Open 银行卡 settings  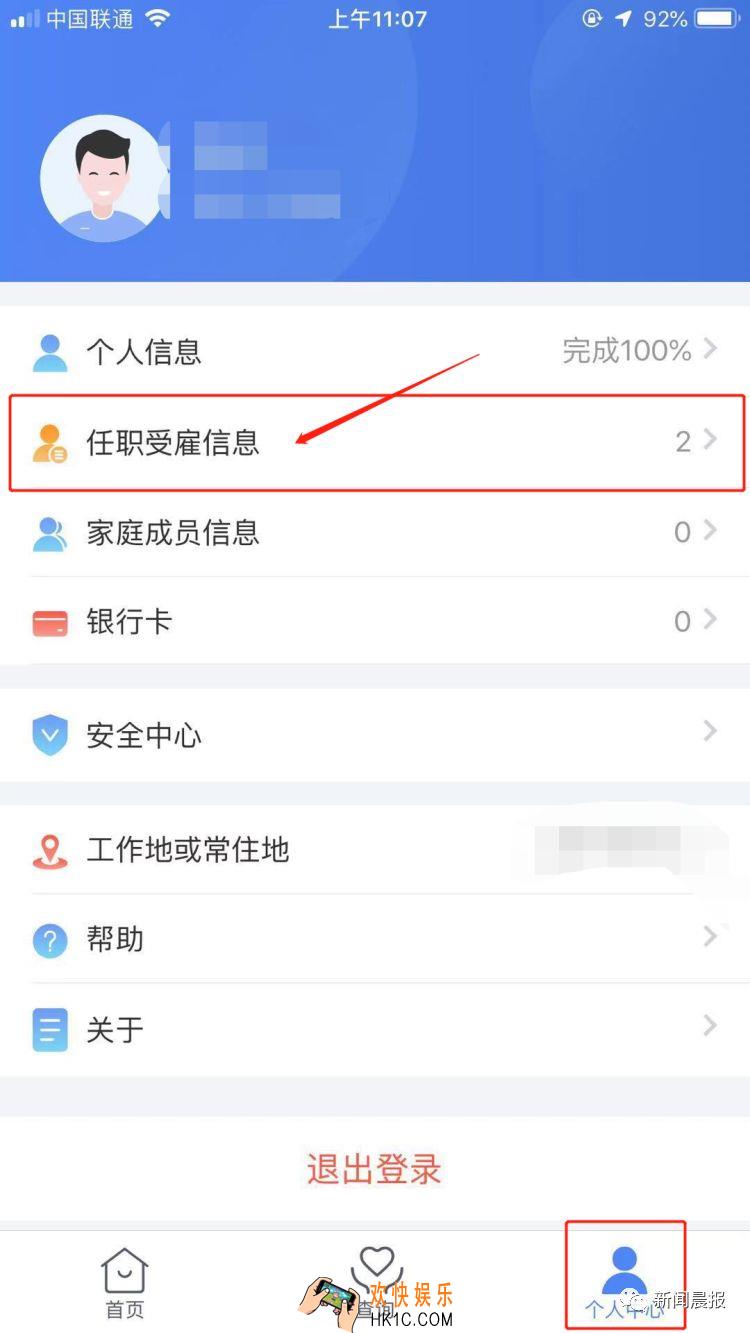[374, 621]
